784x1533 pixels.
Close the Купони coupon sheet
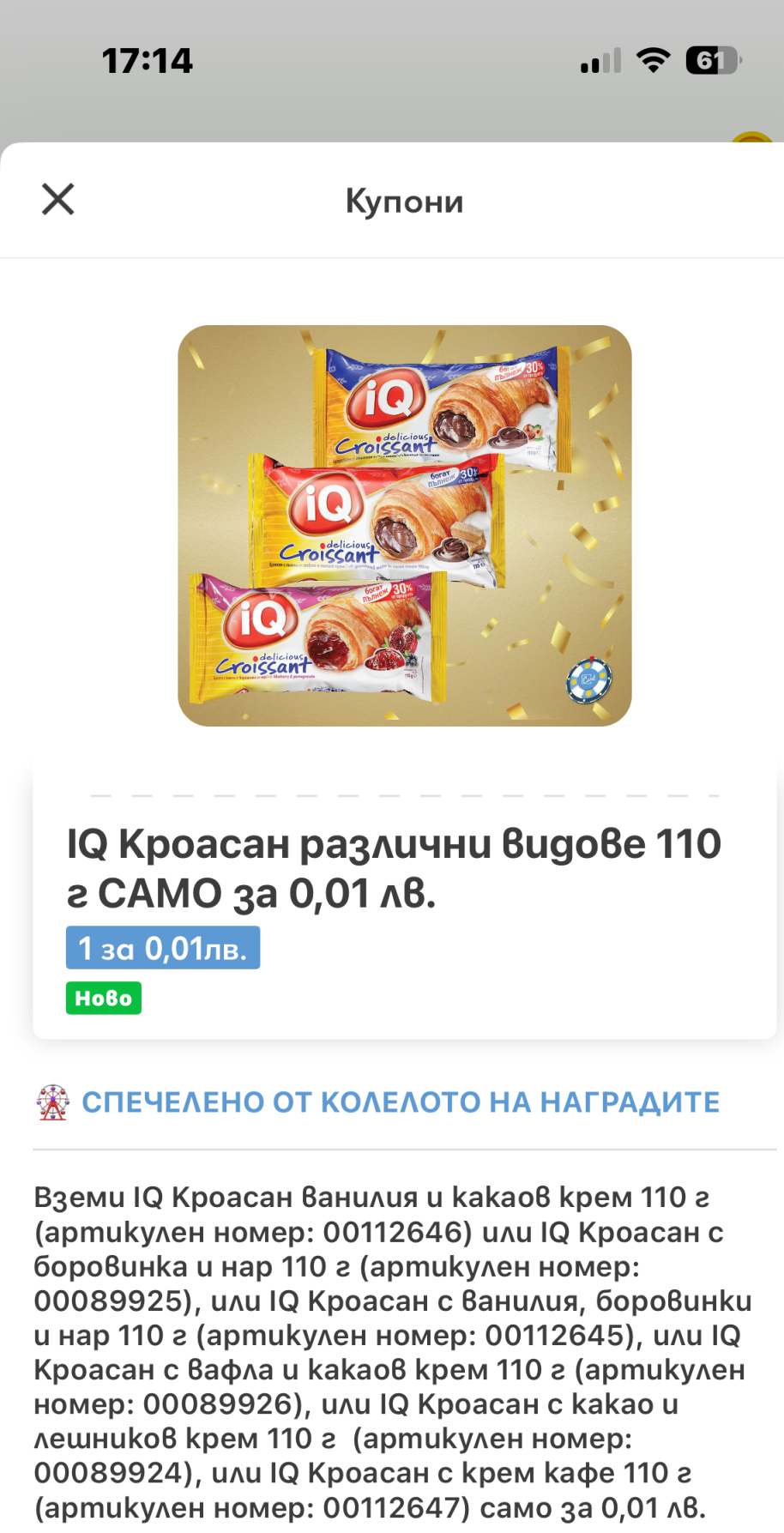[x=58, y=200]
